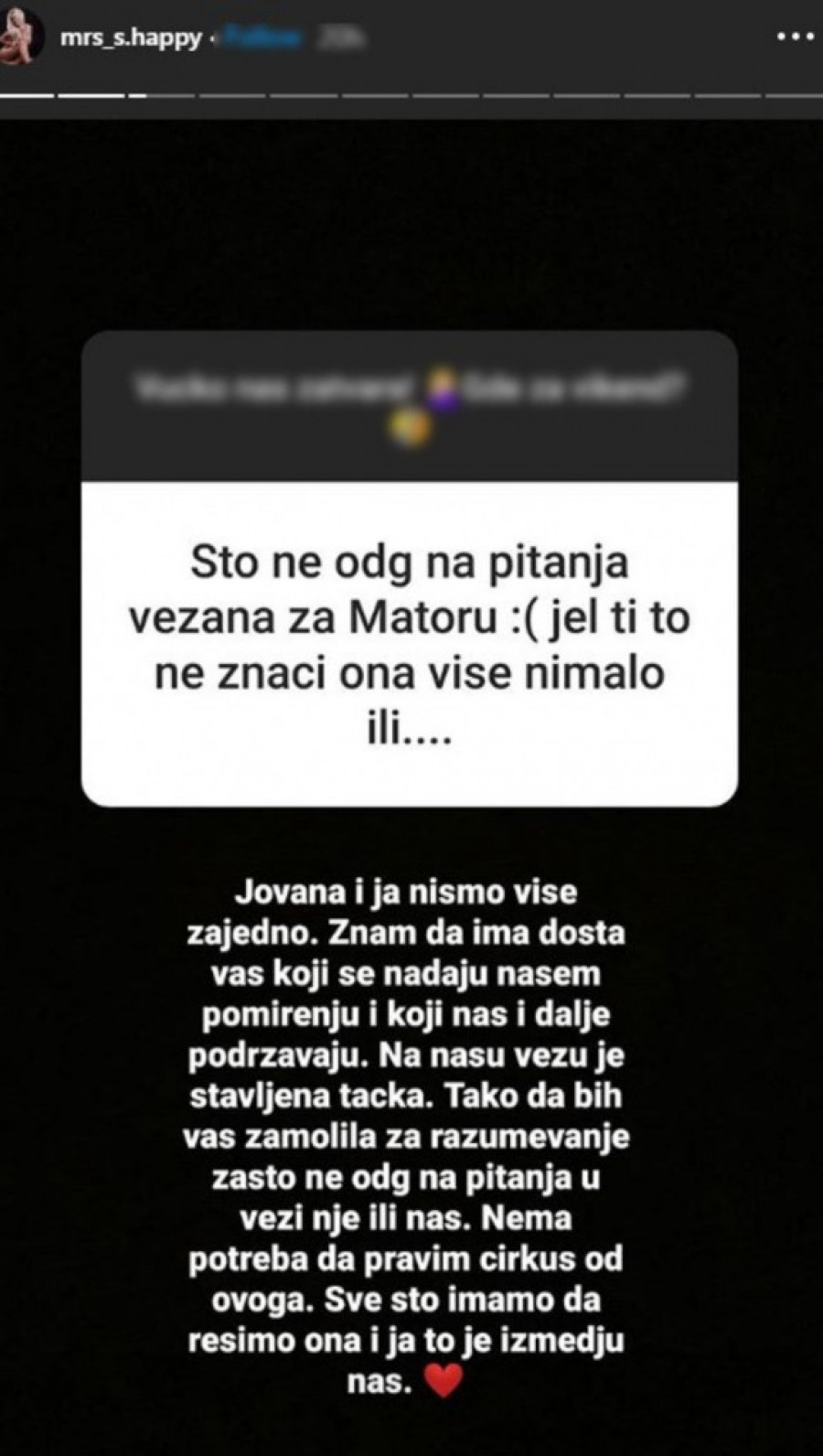823x1456 pixels.
Task: Tap the story author's profile picture
Action: click(x=24, y=38)
